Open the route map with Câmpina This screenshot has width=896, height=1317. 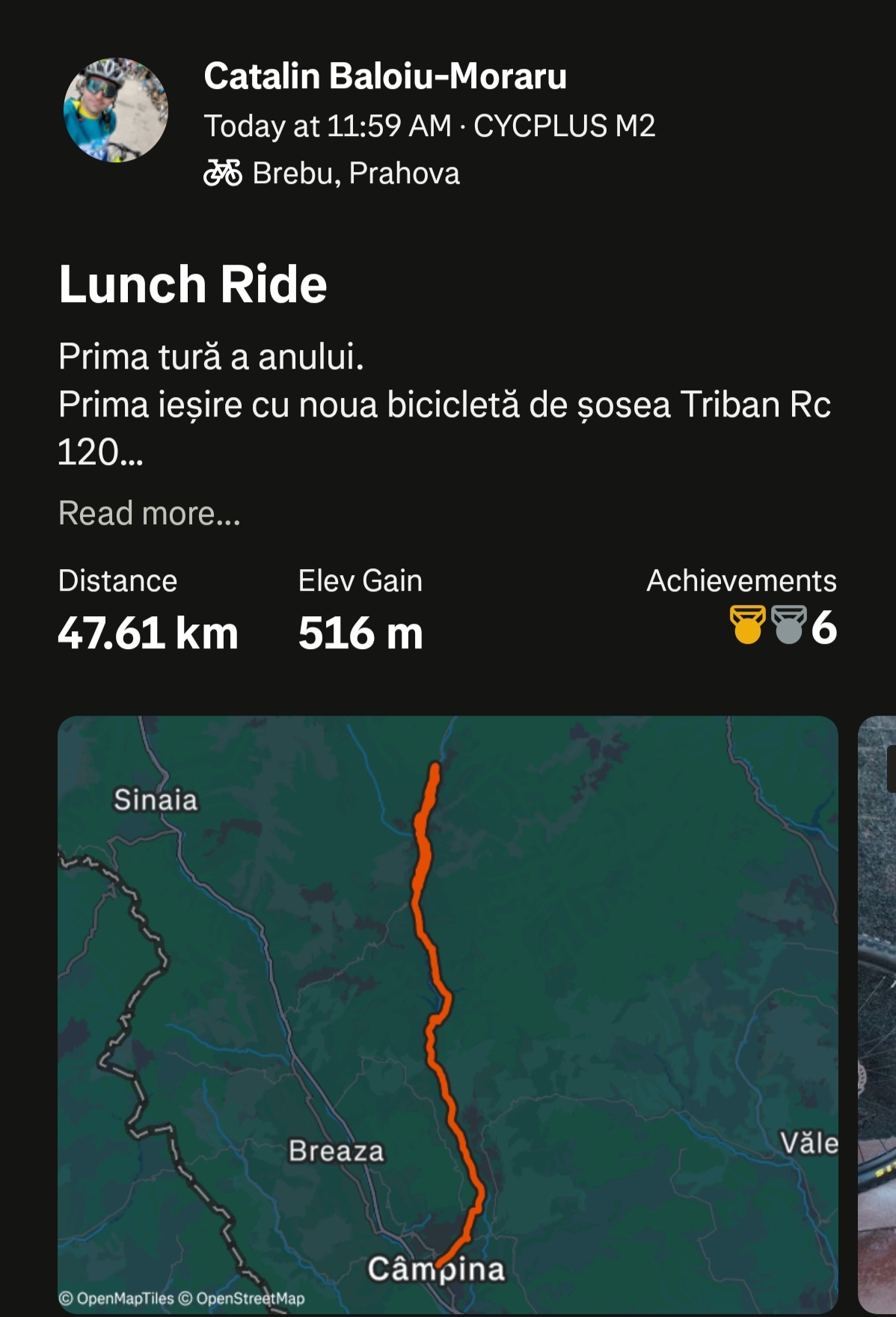(x=447, y=1013)
